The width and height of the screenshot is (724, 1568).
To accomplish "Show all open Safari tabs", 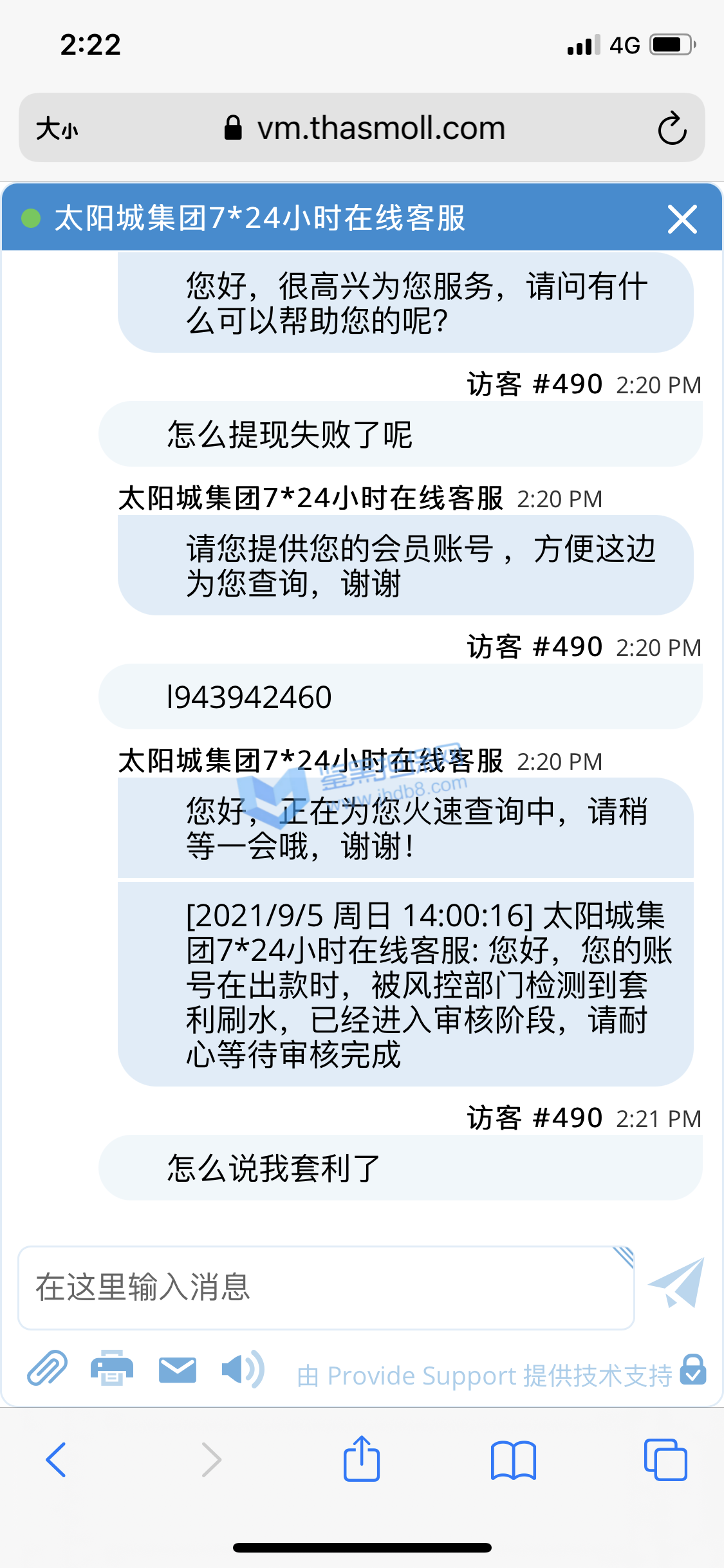I will pyautogui.click(x=665, y=1460).
